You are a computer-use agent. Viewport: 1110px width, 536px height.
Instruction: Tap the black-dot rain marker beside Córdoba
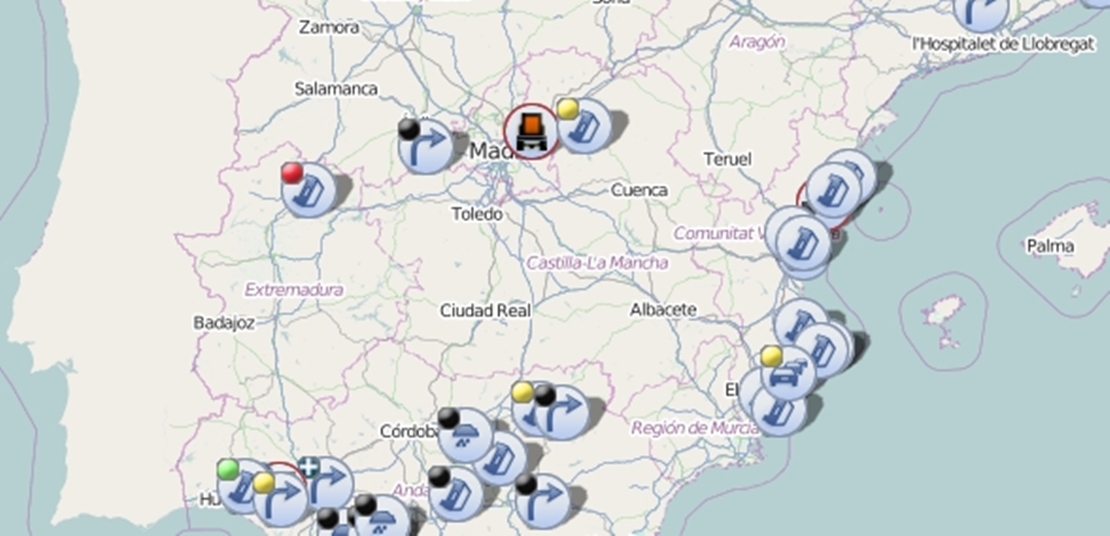pyautogui.click(x=466, y=436)
